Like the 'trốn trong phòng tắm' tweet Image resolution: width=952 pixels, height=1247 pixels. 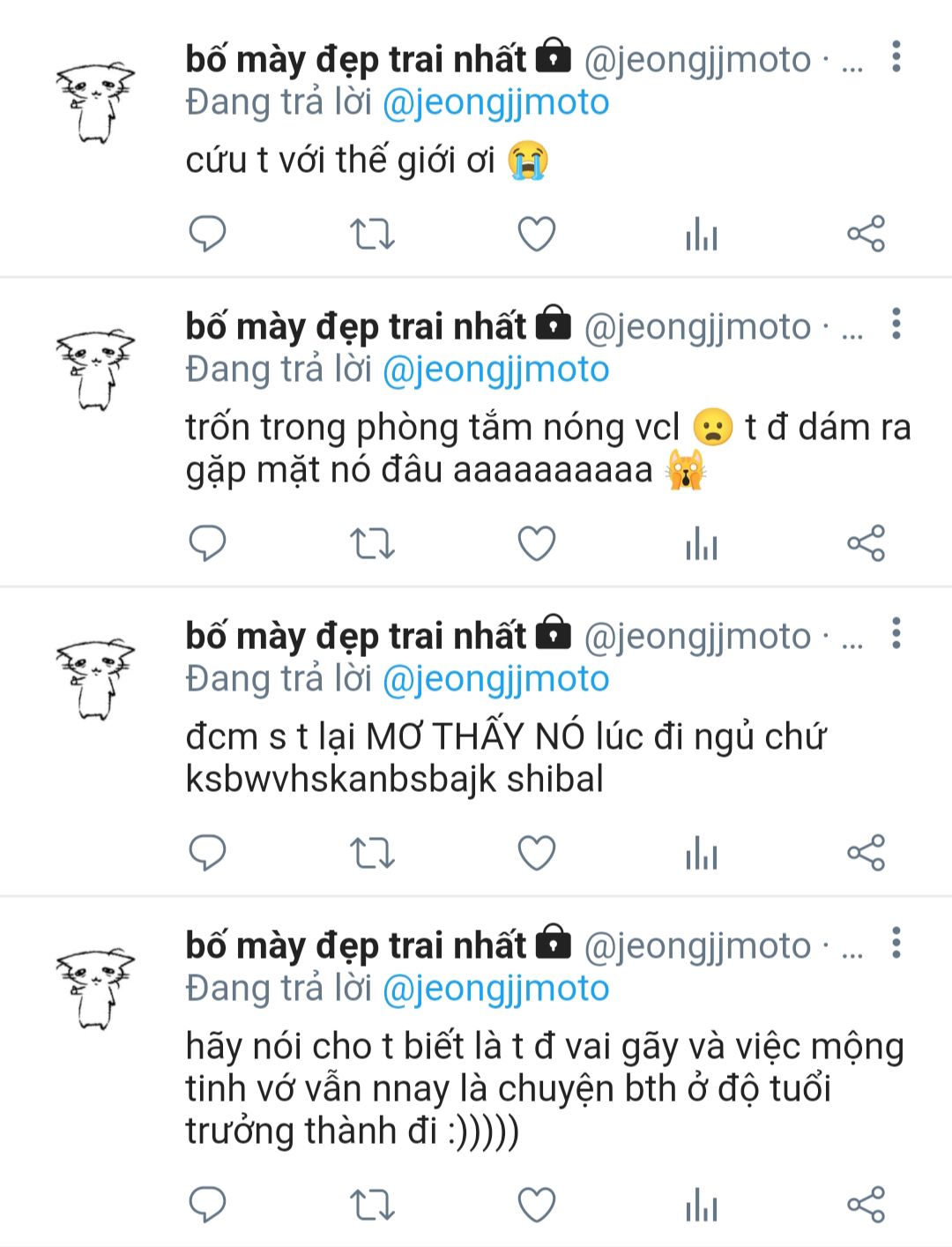[536, 543]
